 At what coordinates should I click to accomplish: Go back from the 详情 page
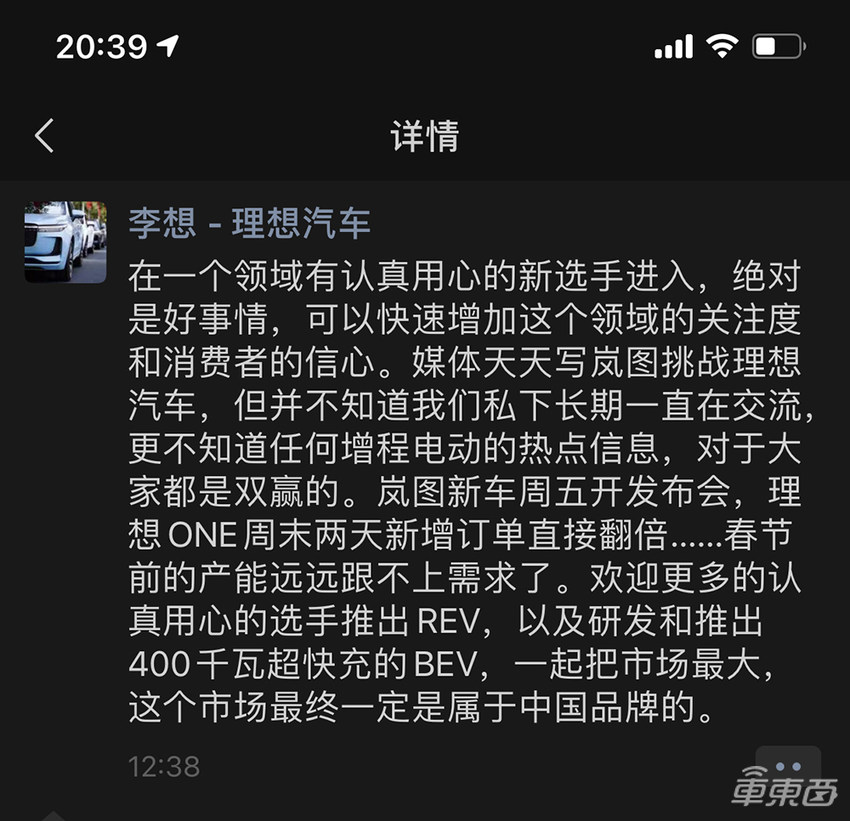45,136
